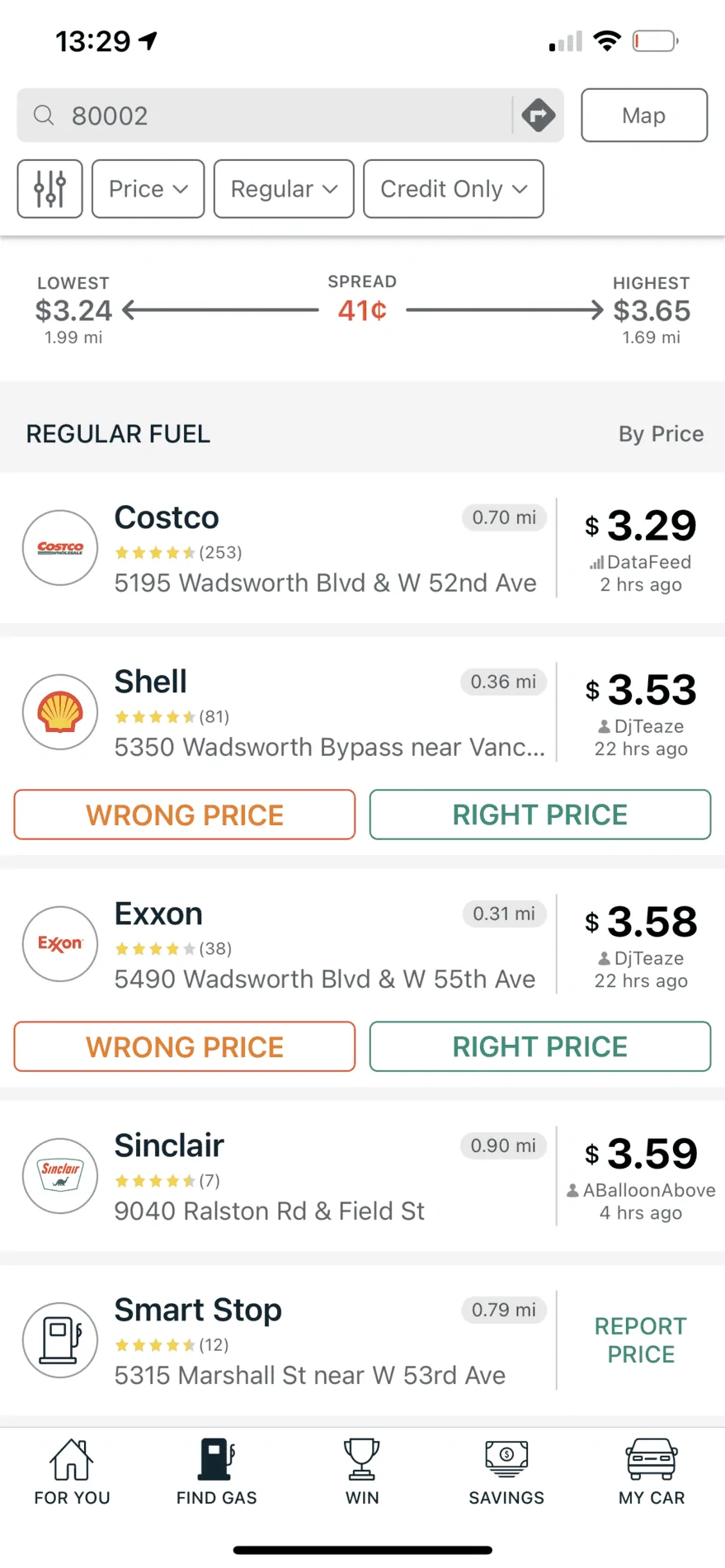
Task: Open the Savings tab
Action: (x=506, y=1471)
